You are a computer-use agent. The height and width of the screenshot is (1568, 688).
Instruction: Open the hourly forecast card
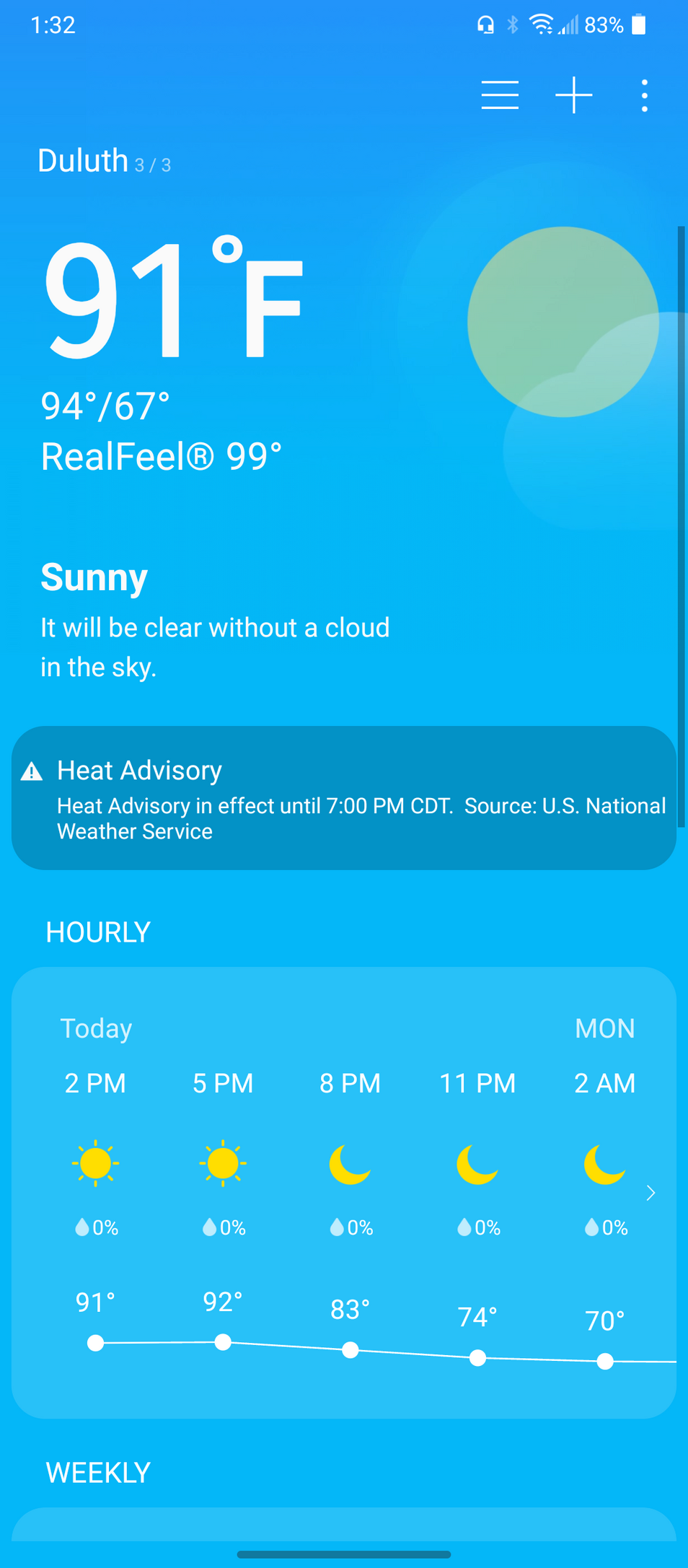(344, 1192)
